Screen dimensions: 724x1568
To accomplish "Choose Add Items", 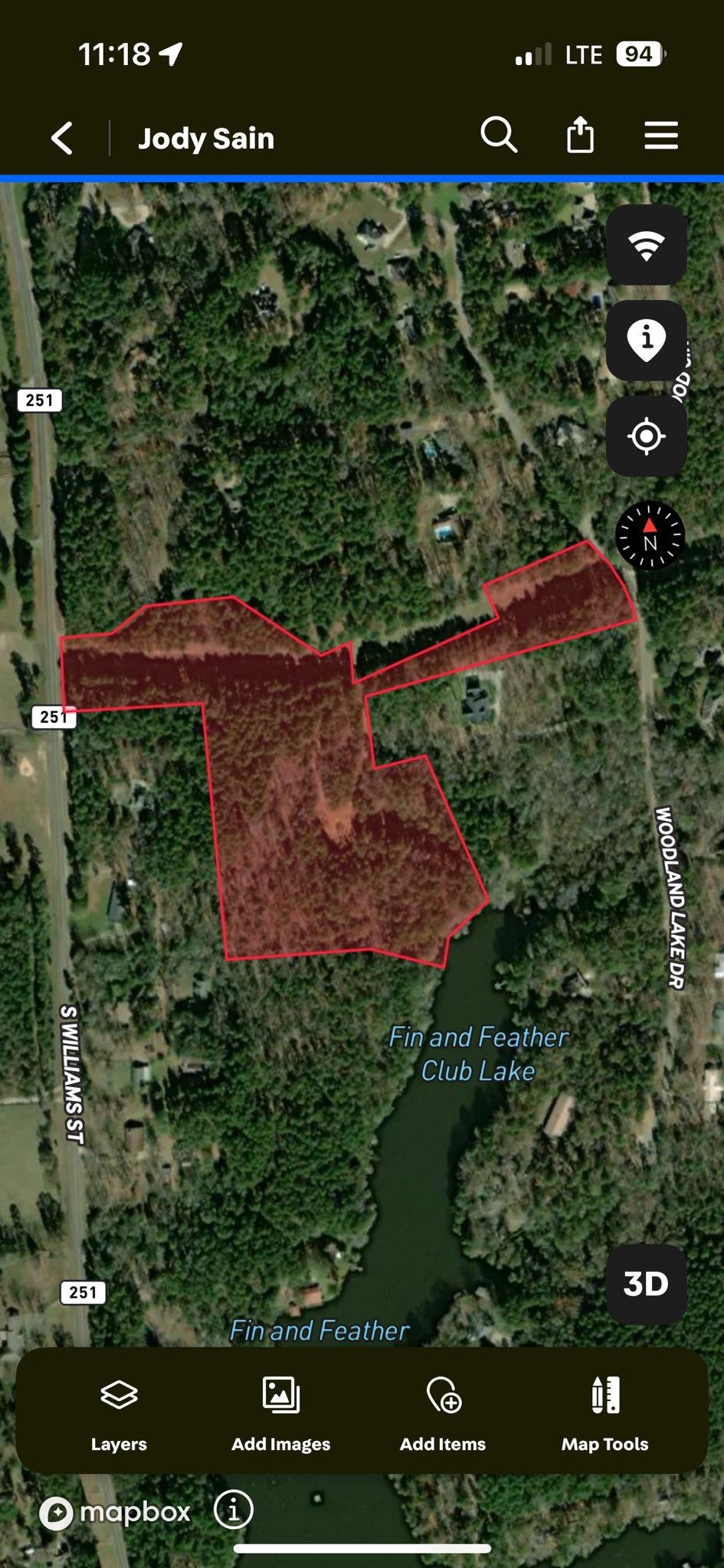I will tap(443, 1411).
